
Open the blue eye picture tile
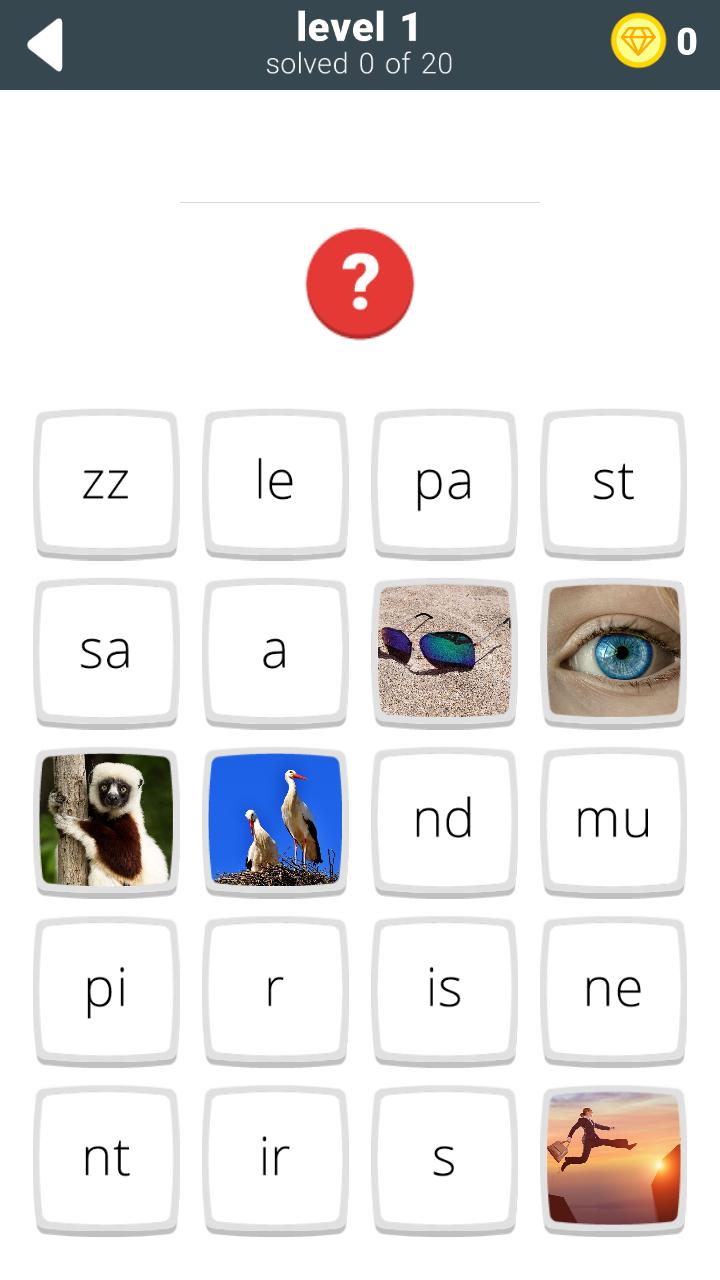[613, 651]
